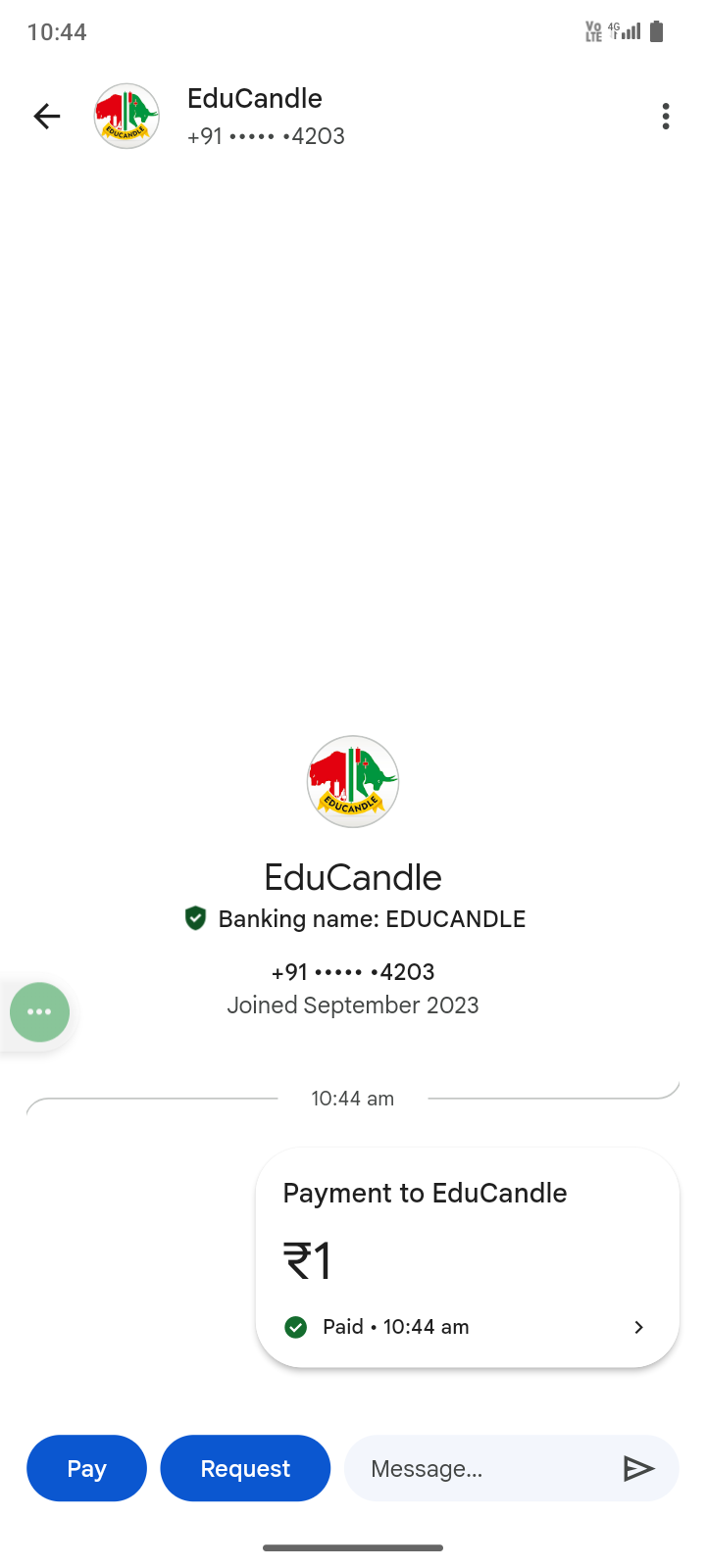Open the three-dot overflow menu
Screen dimensions: 706x1568
tap(666, 117)
